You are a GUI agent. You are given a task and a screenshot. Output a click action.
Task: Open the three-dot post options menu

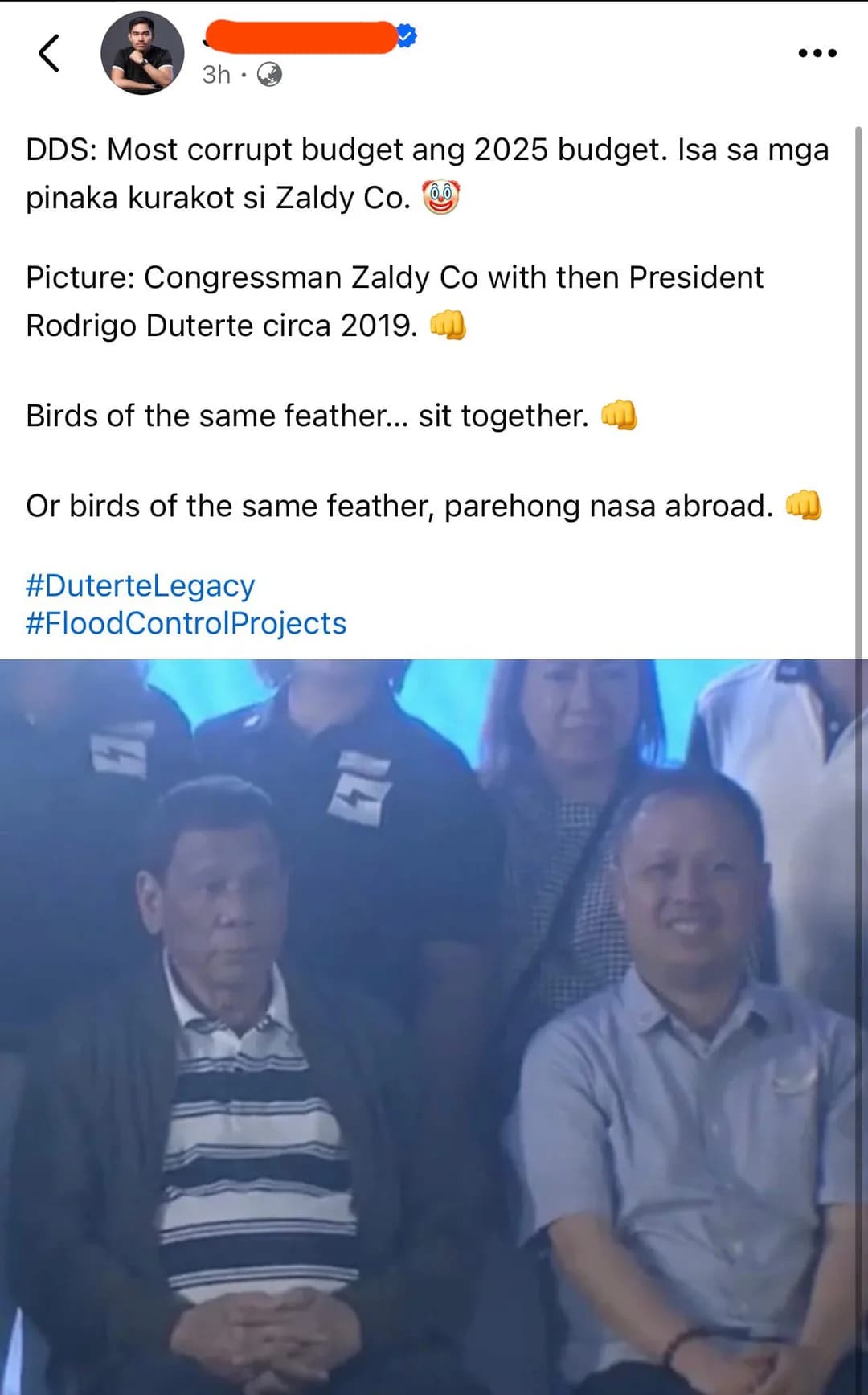(x=817, y=53)
